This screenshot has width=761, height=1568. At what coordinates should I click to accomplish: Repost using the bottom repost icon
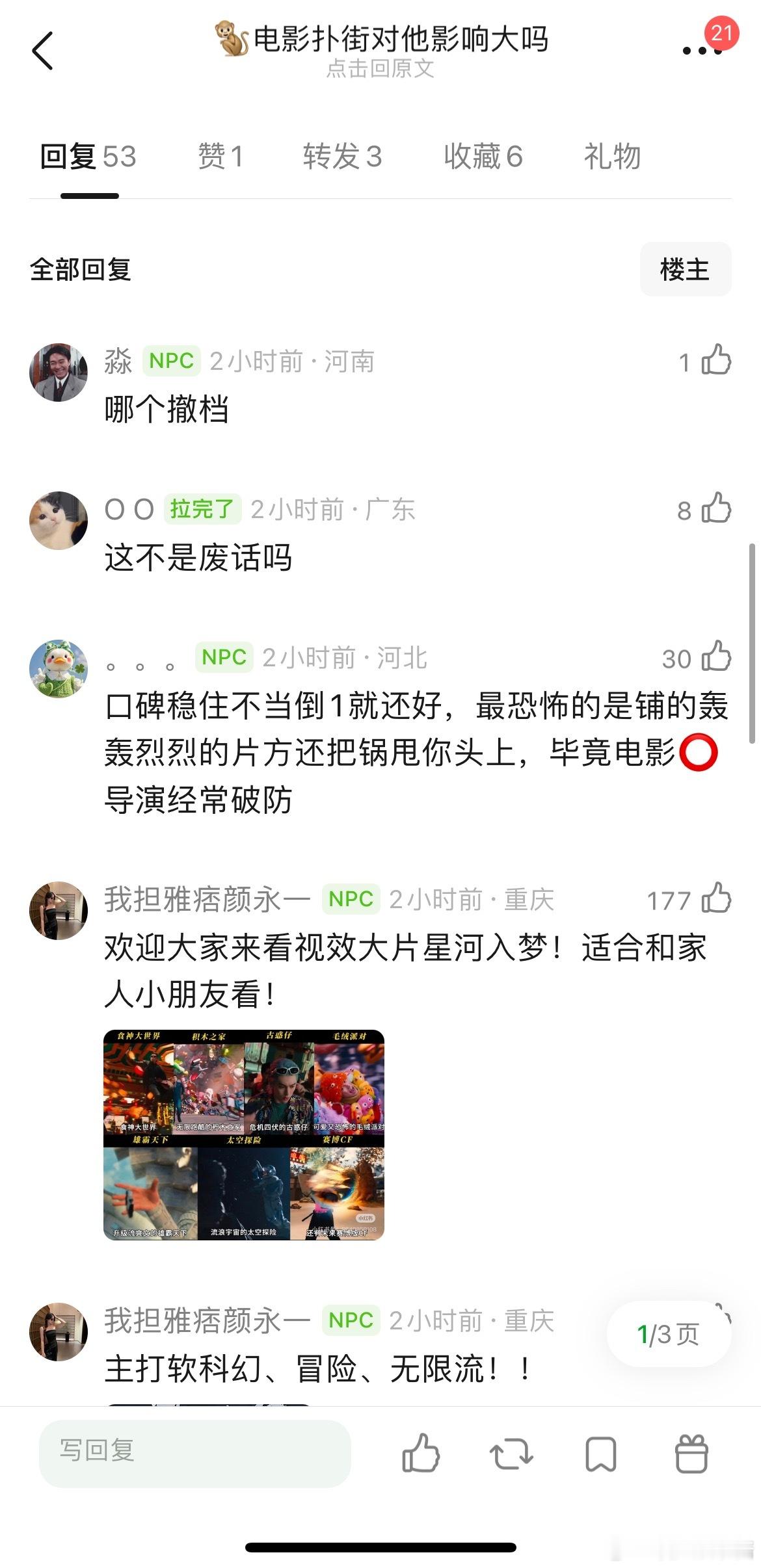click(x=511, y=1456)
